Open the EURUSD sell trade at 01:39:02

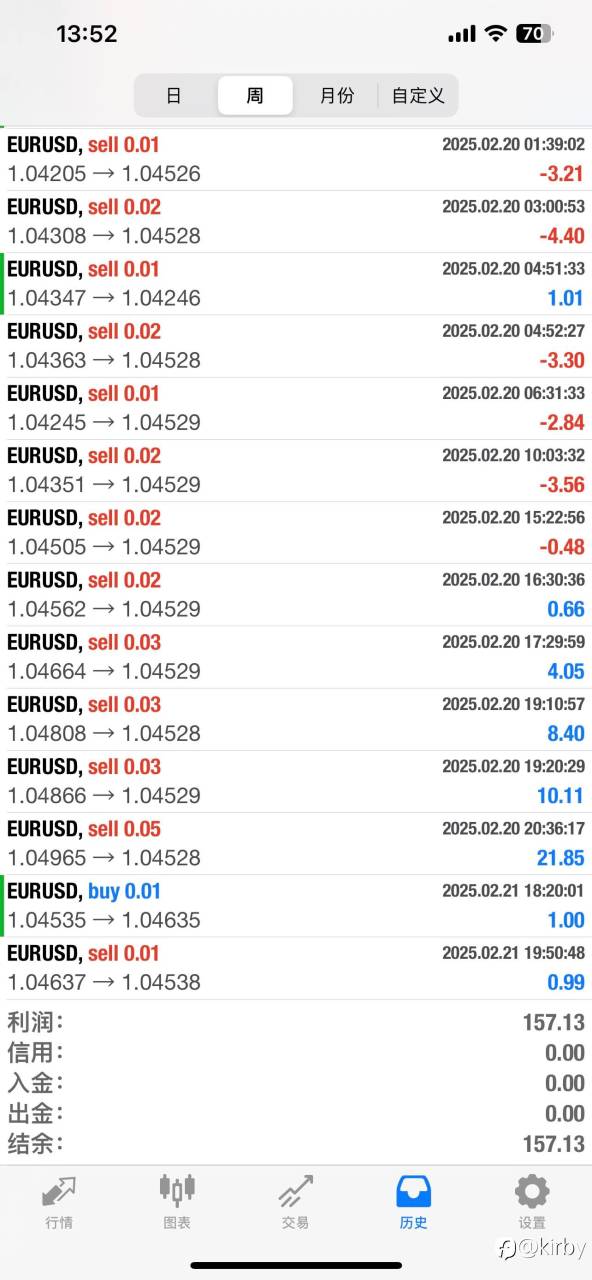coord(296,159)
